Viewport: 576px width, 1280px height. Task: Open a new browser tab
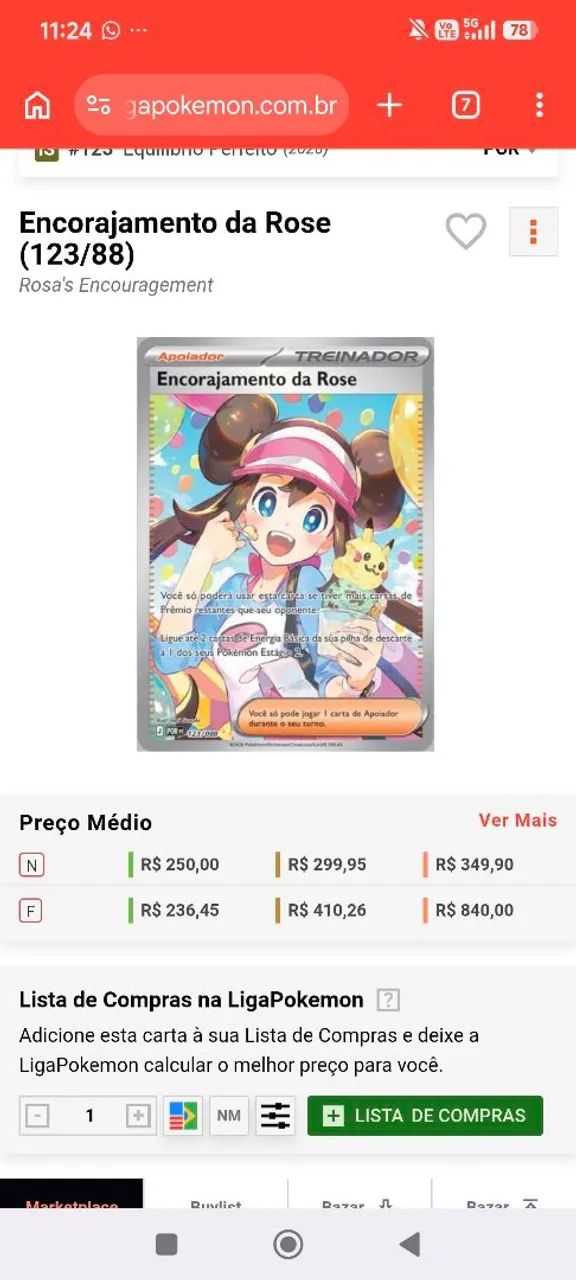[x=389, y=105]
